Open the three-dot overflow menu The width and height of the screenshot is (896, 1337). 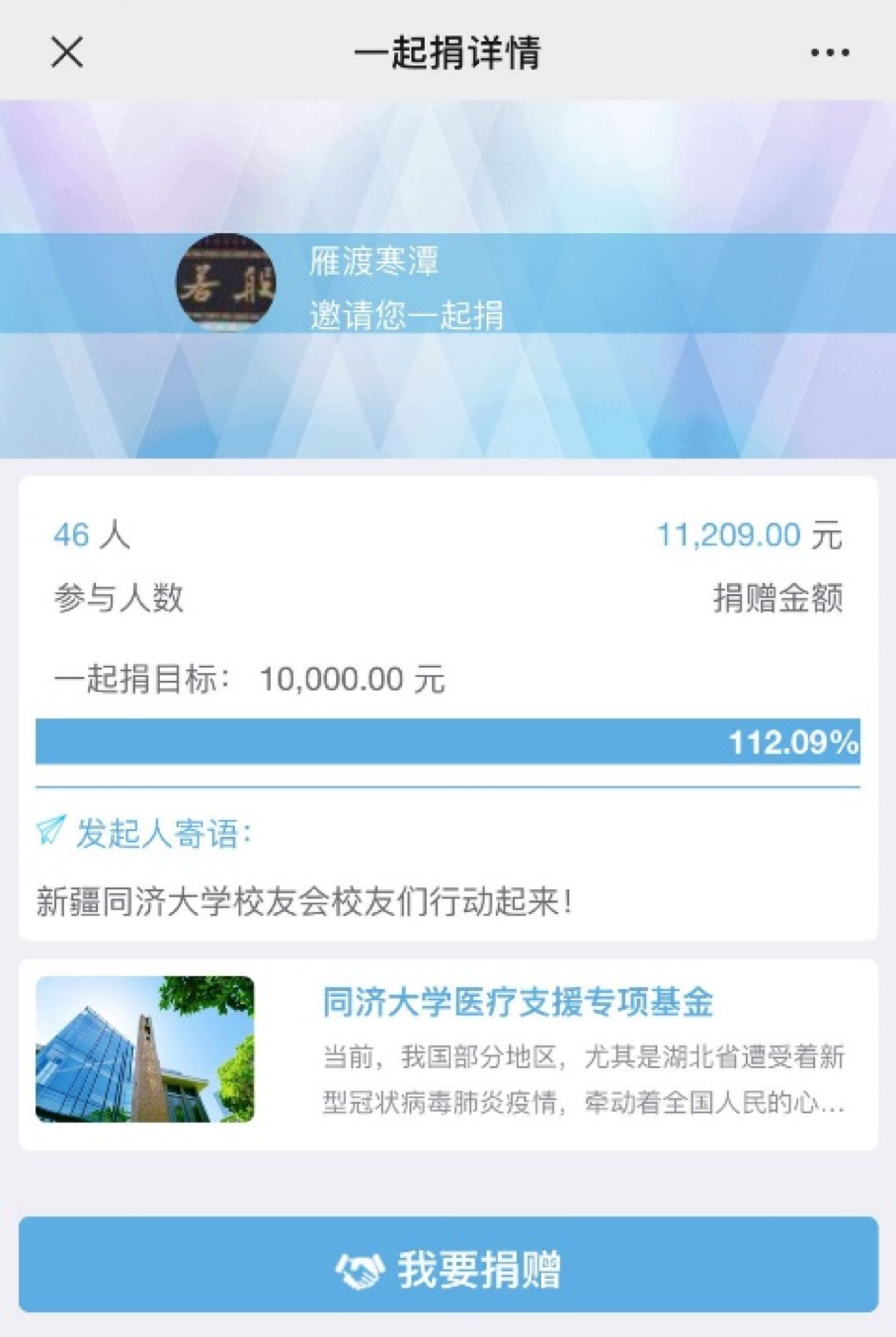point(829,52)
